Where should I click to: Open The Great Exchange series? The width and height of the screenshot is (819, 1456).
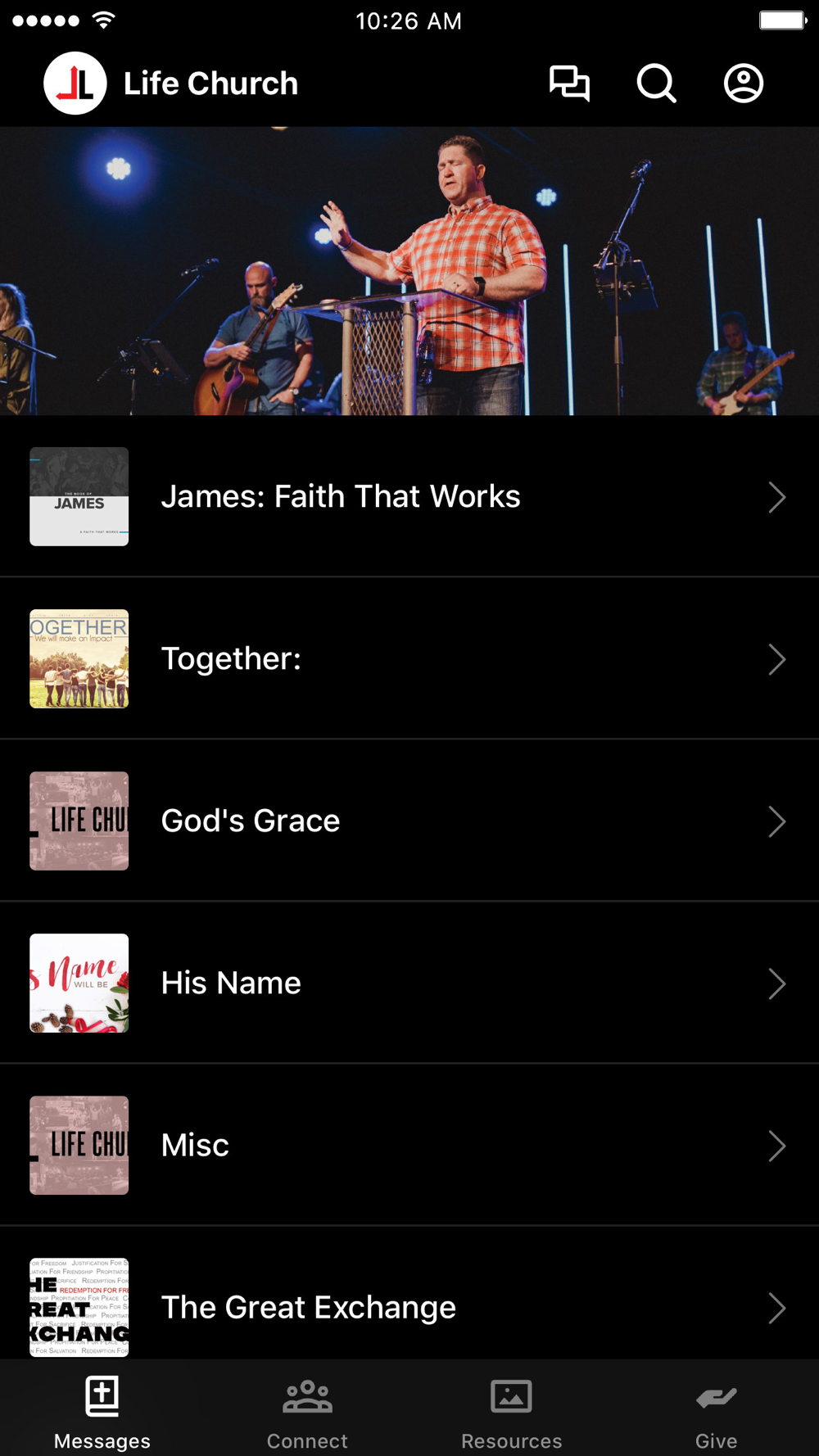point(409,1306)
